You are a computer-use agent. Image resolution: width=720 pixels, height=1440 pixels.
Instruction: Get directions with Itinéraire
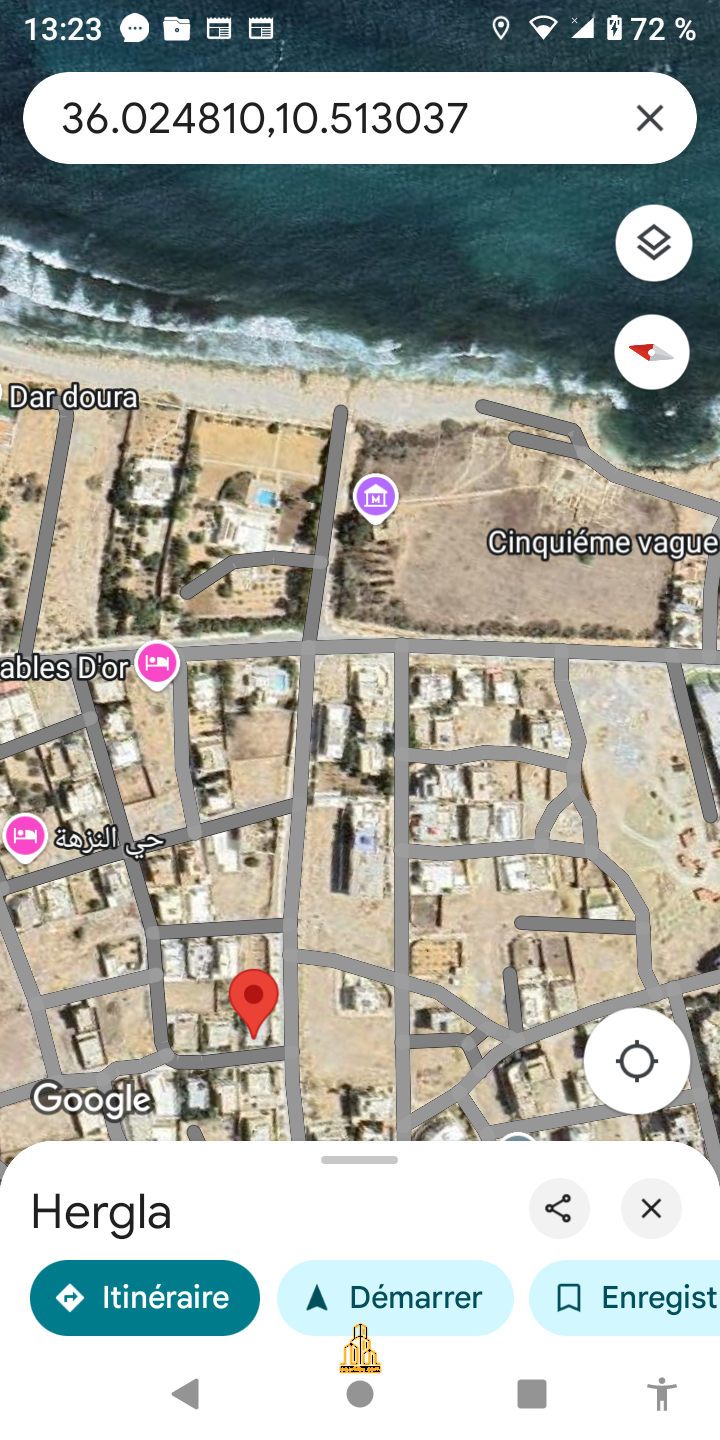(145, 1298)
